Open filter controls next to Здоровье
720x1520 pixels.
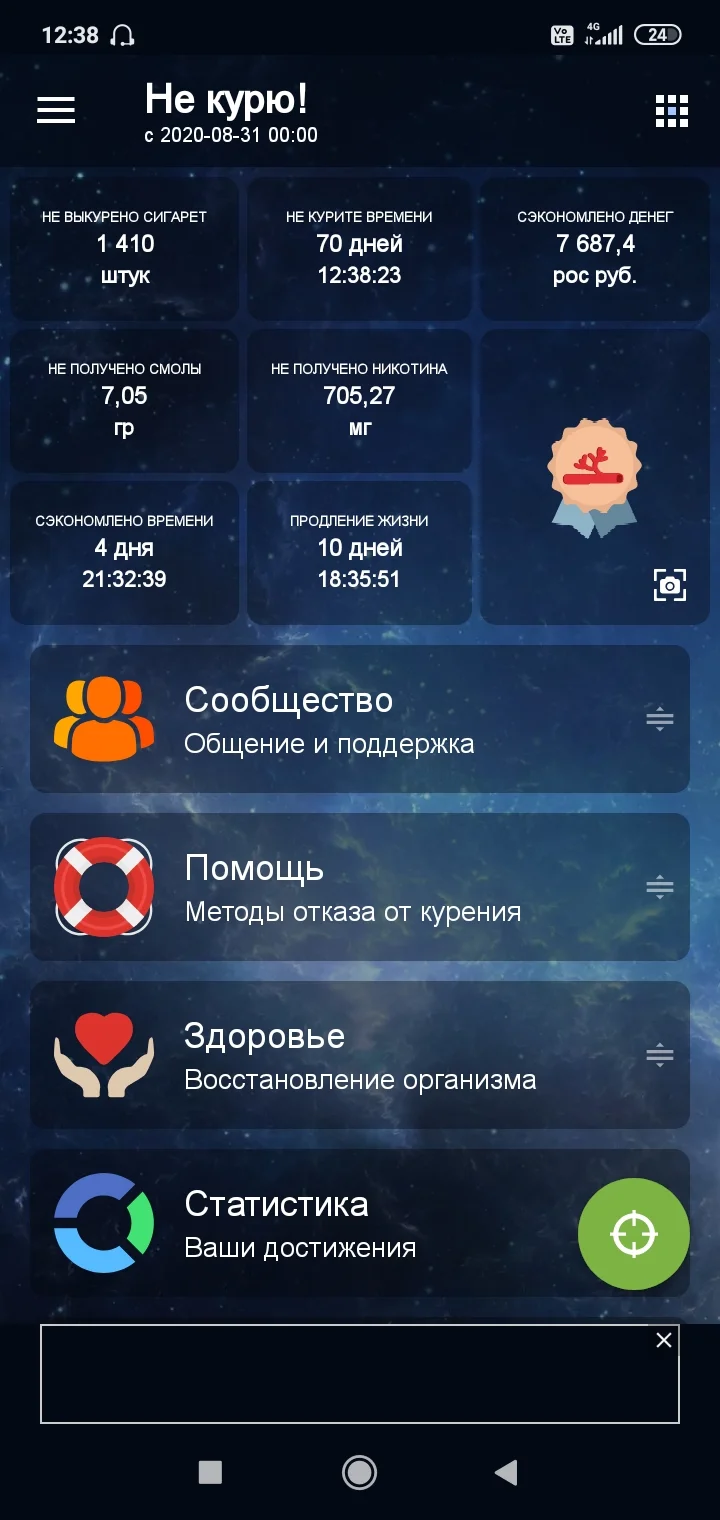click(659, 1055)
